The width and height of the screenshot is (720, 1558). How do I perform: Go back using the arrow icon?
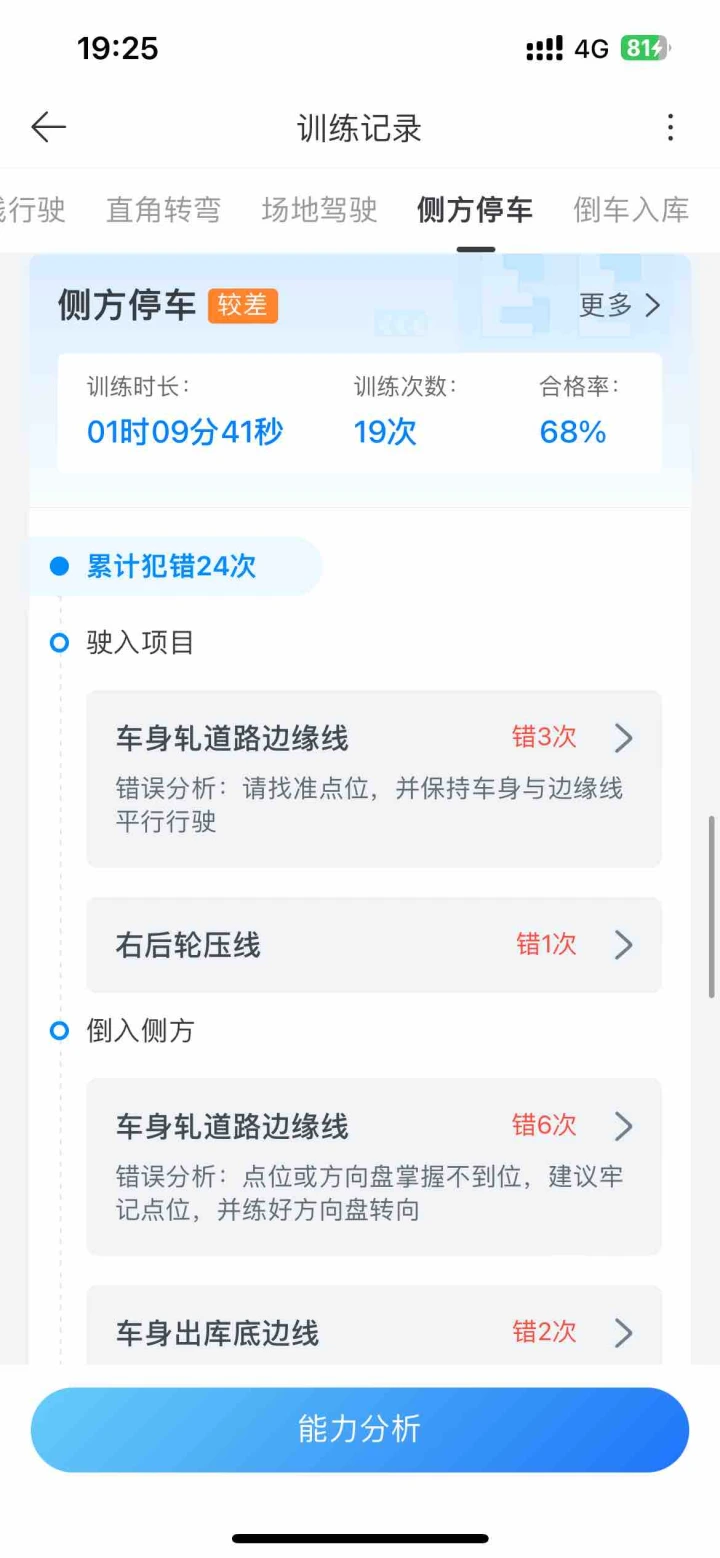[x=48, y=127]
